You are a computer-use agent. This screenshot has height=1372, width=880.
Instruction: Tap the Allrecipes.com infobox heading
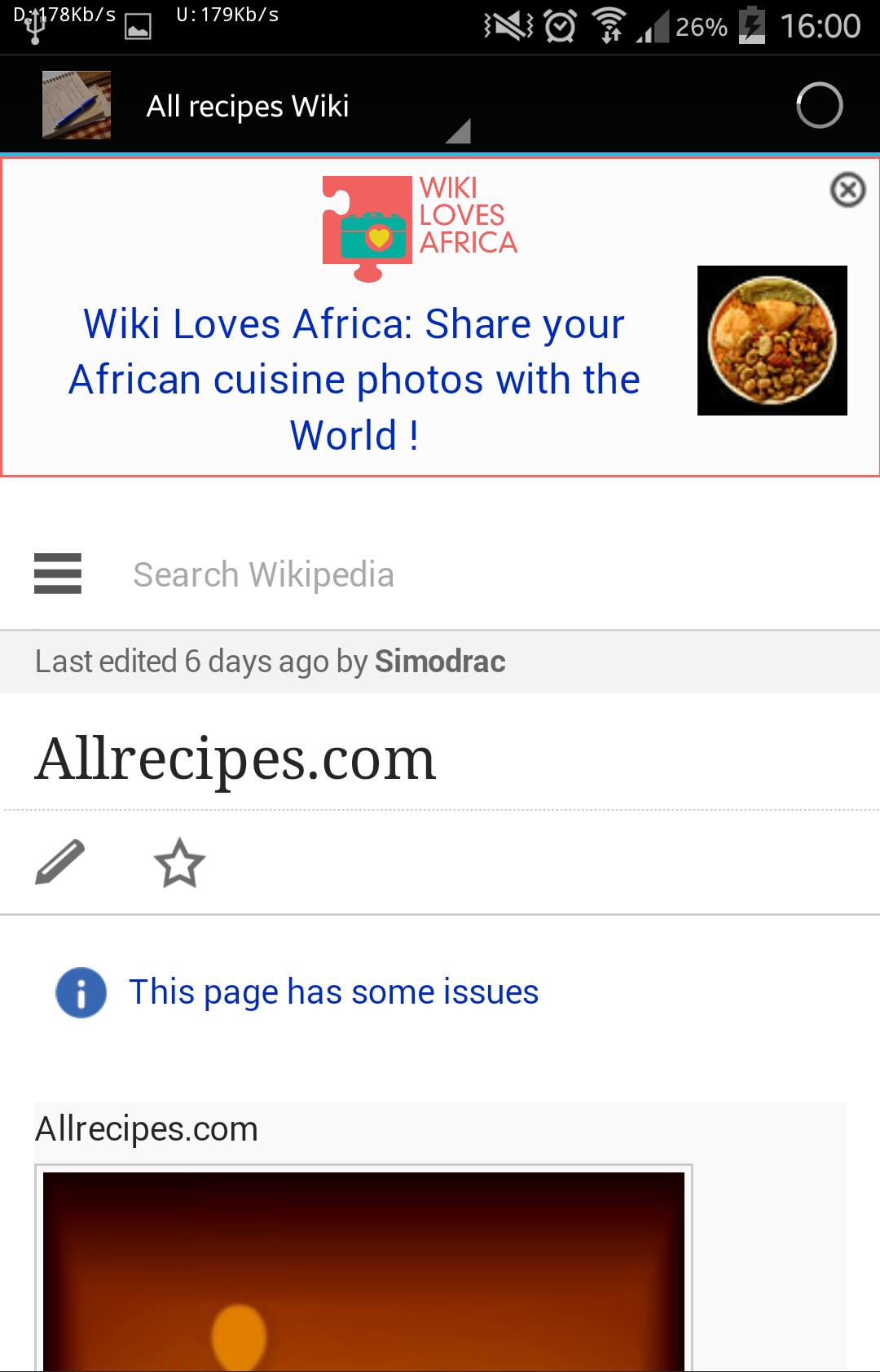click(x=147, y=1128)
